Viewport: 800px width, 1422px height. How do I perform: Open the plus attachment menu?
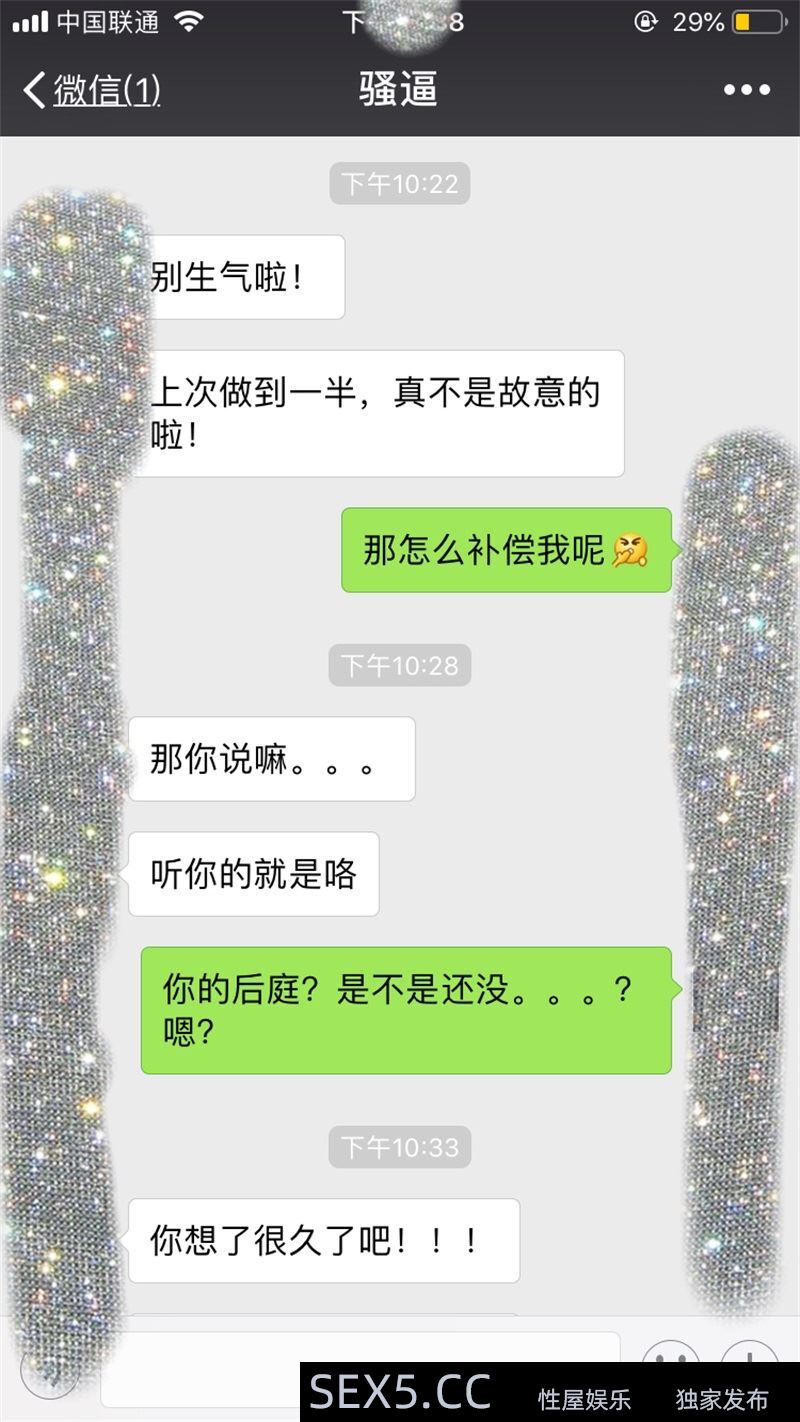pos(750,1352)
